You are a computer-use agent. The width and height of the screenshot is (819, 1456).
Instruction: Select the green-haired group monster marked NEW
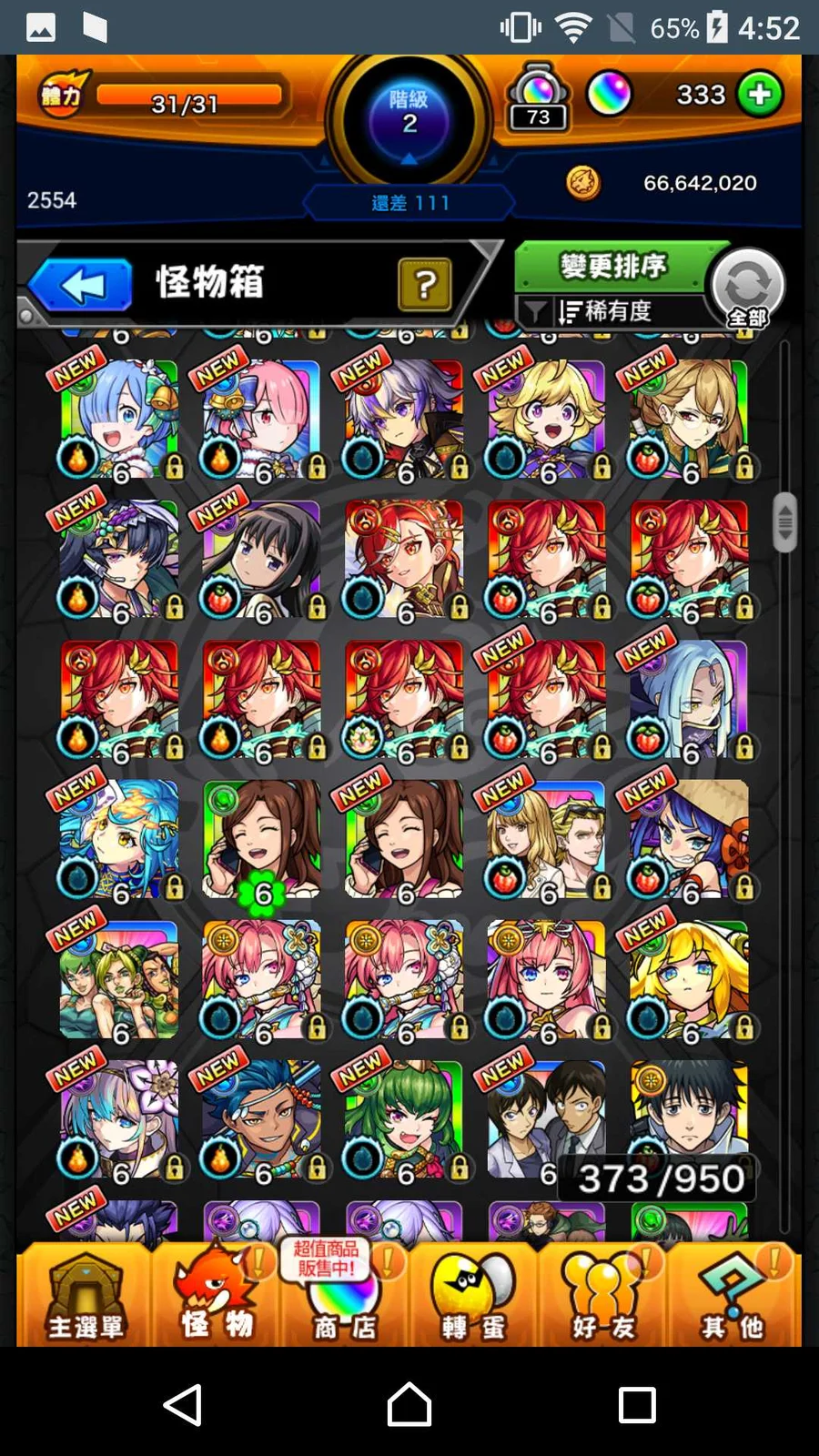tap(118, 980)
